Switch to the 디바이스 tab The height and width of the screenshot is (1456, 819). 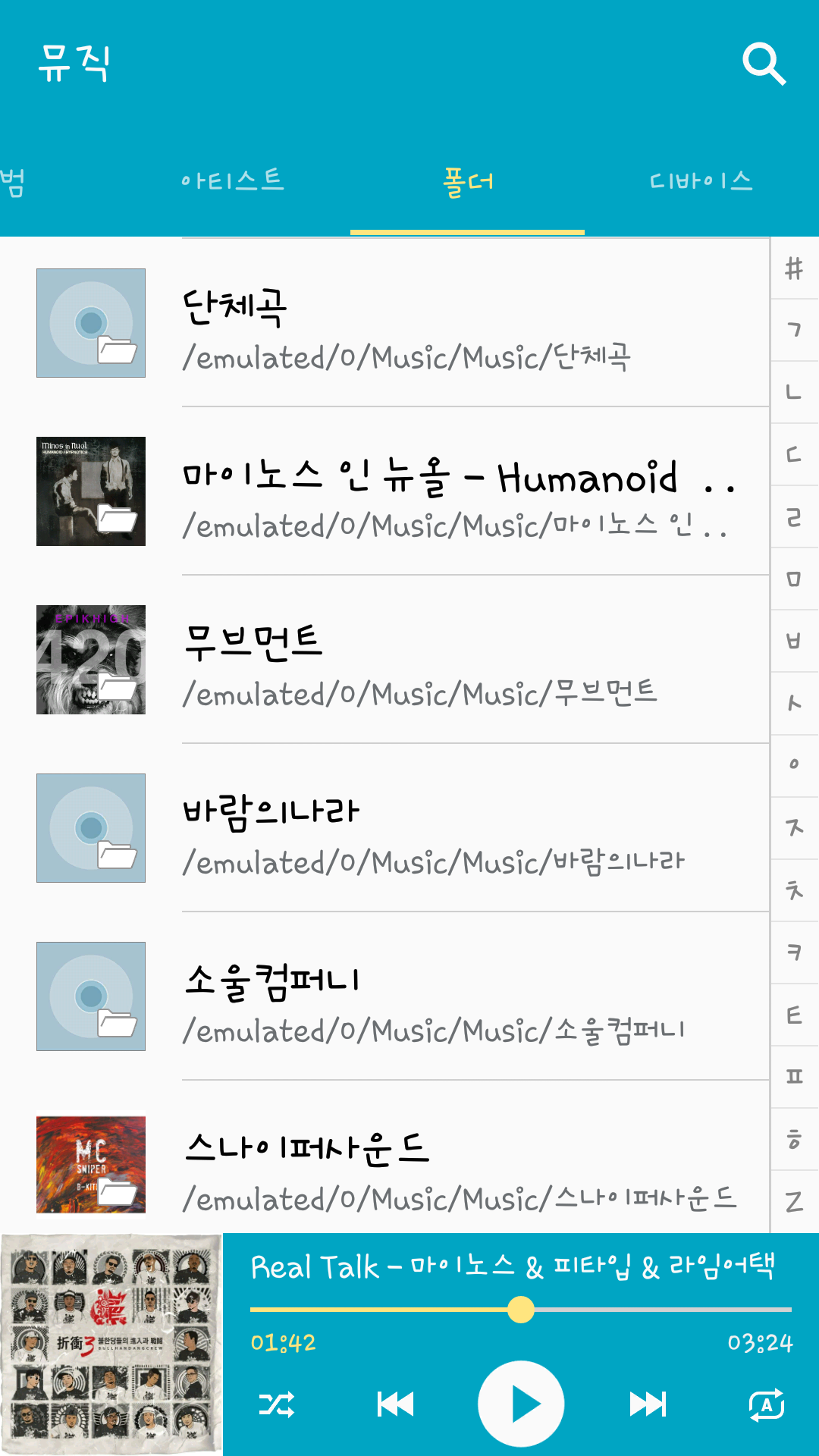[701, 180]
